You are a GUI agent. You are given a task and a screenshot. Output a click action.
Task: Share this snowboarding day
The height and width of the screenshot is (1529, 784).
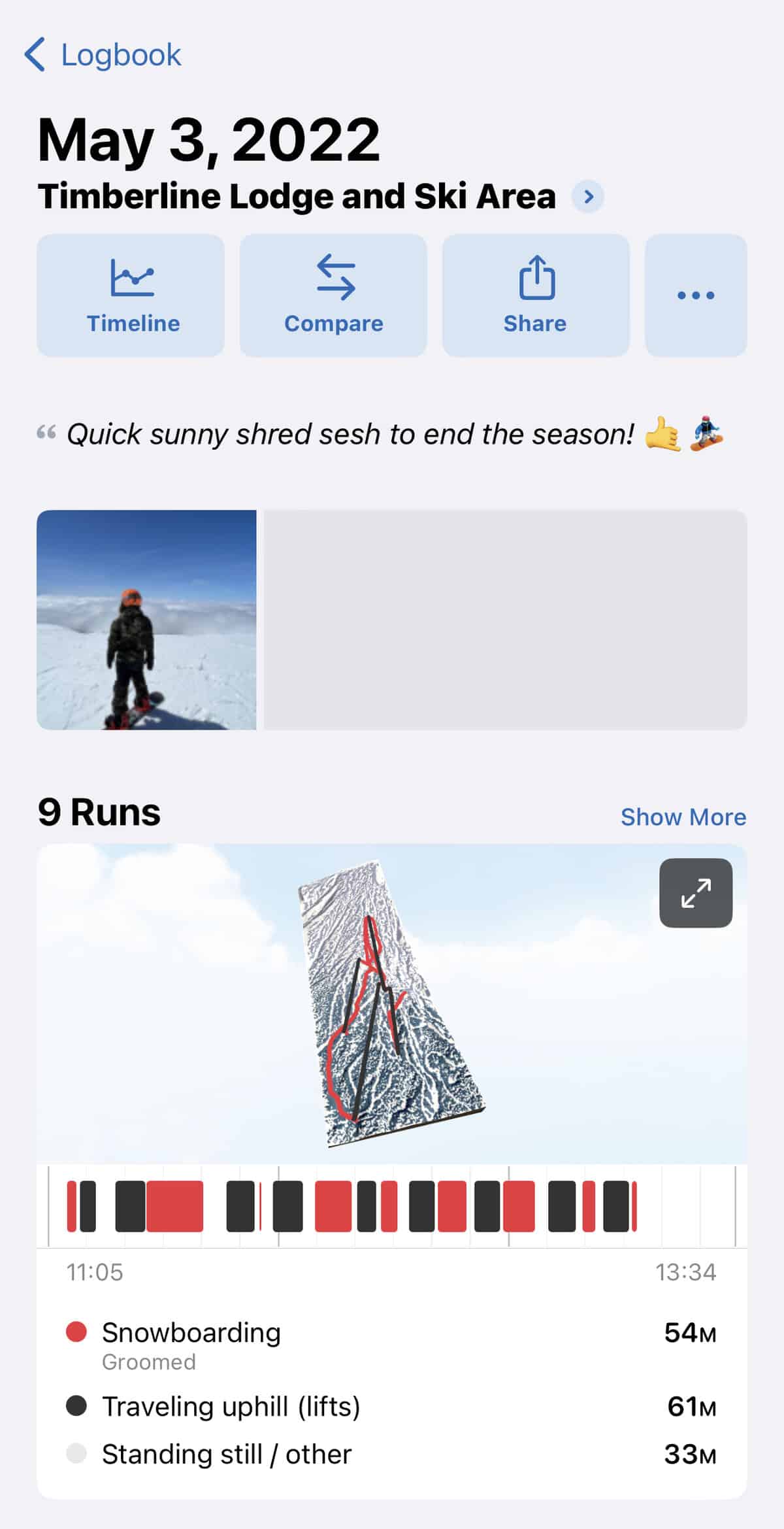click(x=536, y=295)
